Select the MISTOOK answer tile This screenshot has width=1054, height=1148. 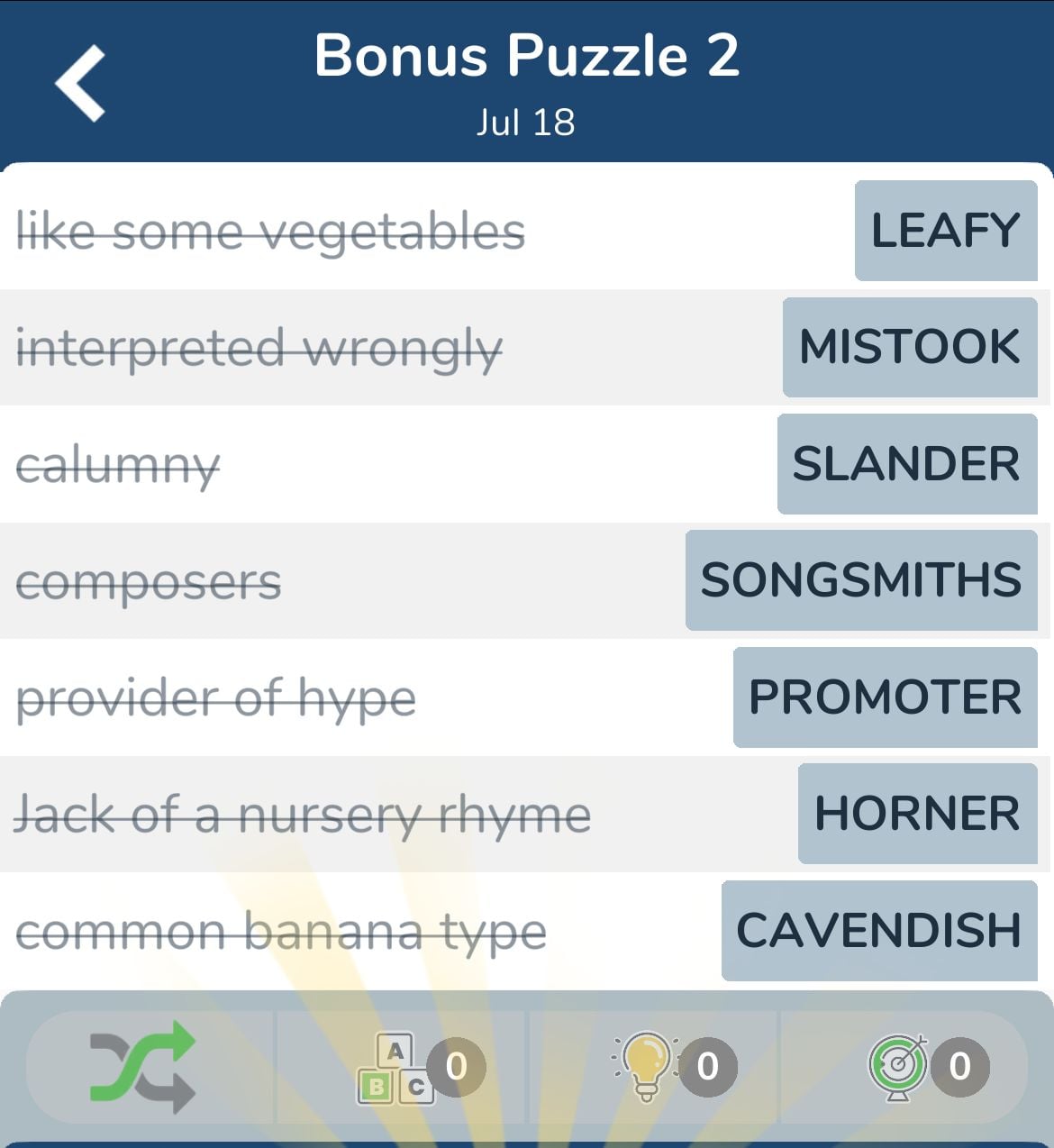pos(909,347)
